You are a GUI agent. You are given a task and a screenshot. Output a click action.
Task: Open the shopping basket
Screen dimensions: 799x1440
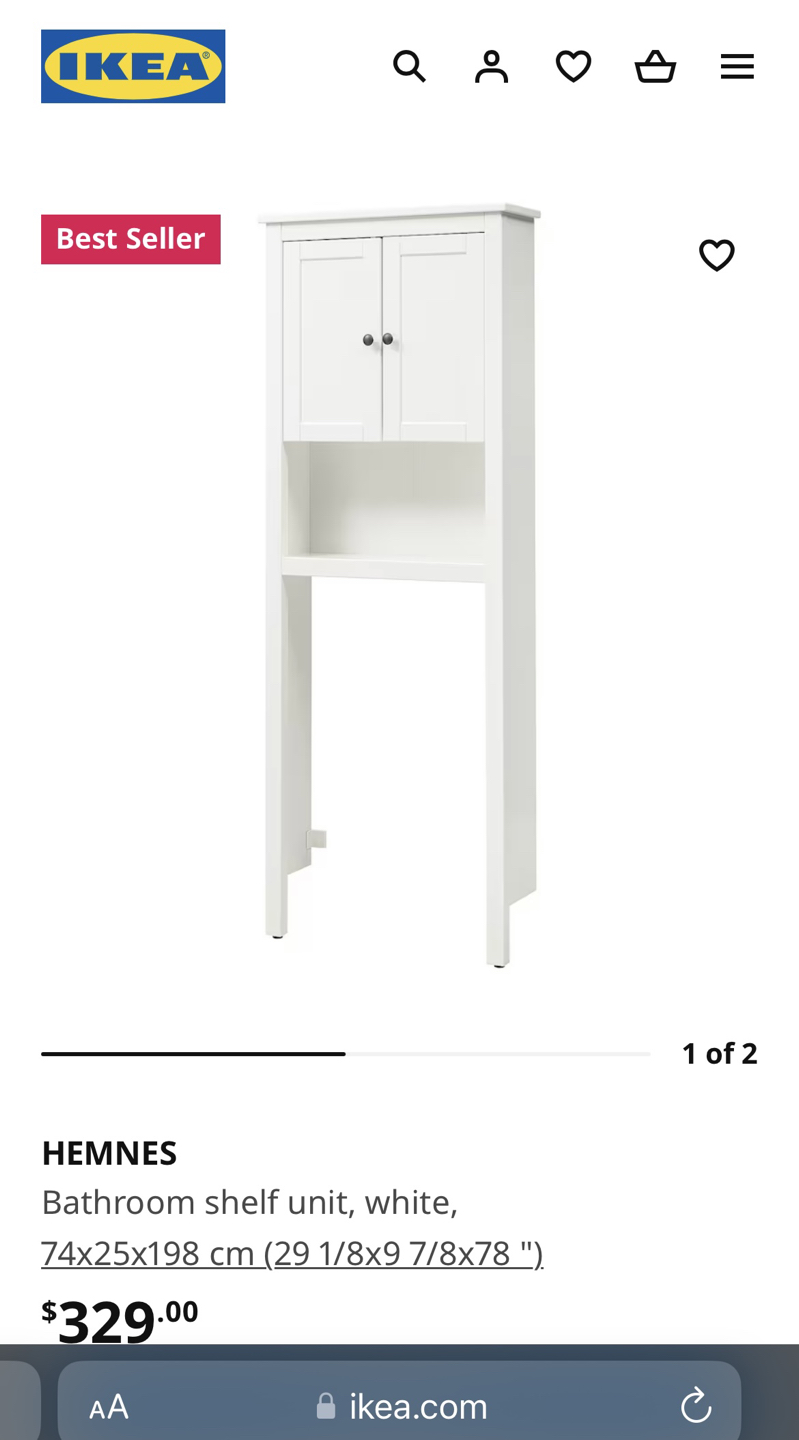coord(655,67)
